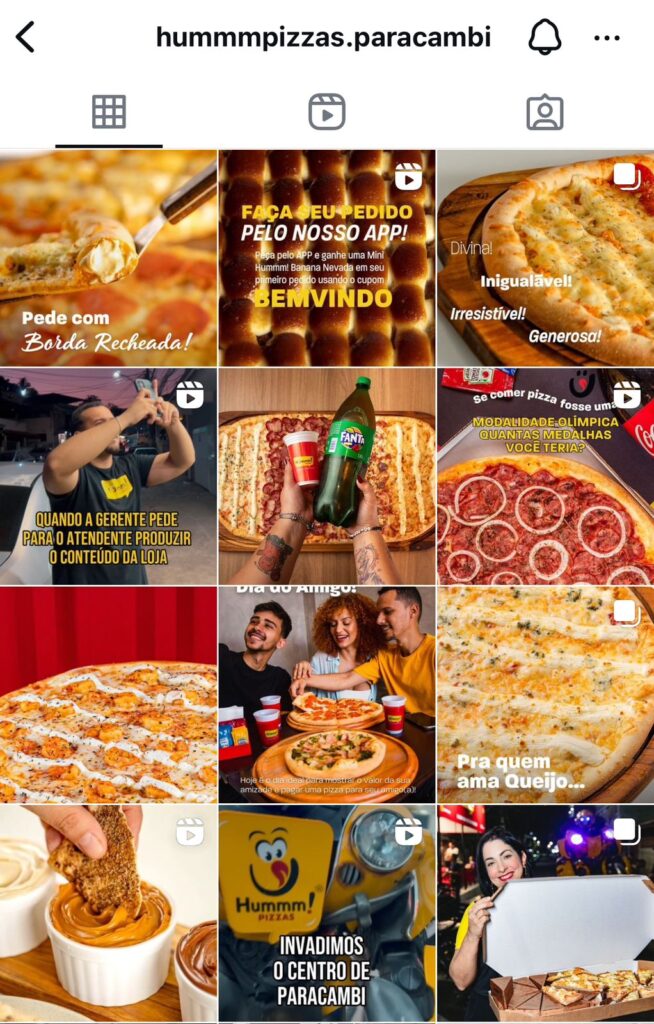Open the pizza with red curtain post

pyautogui.click(x=108, y=694)
